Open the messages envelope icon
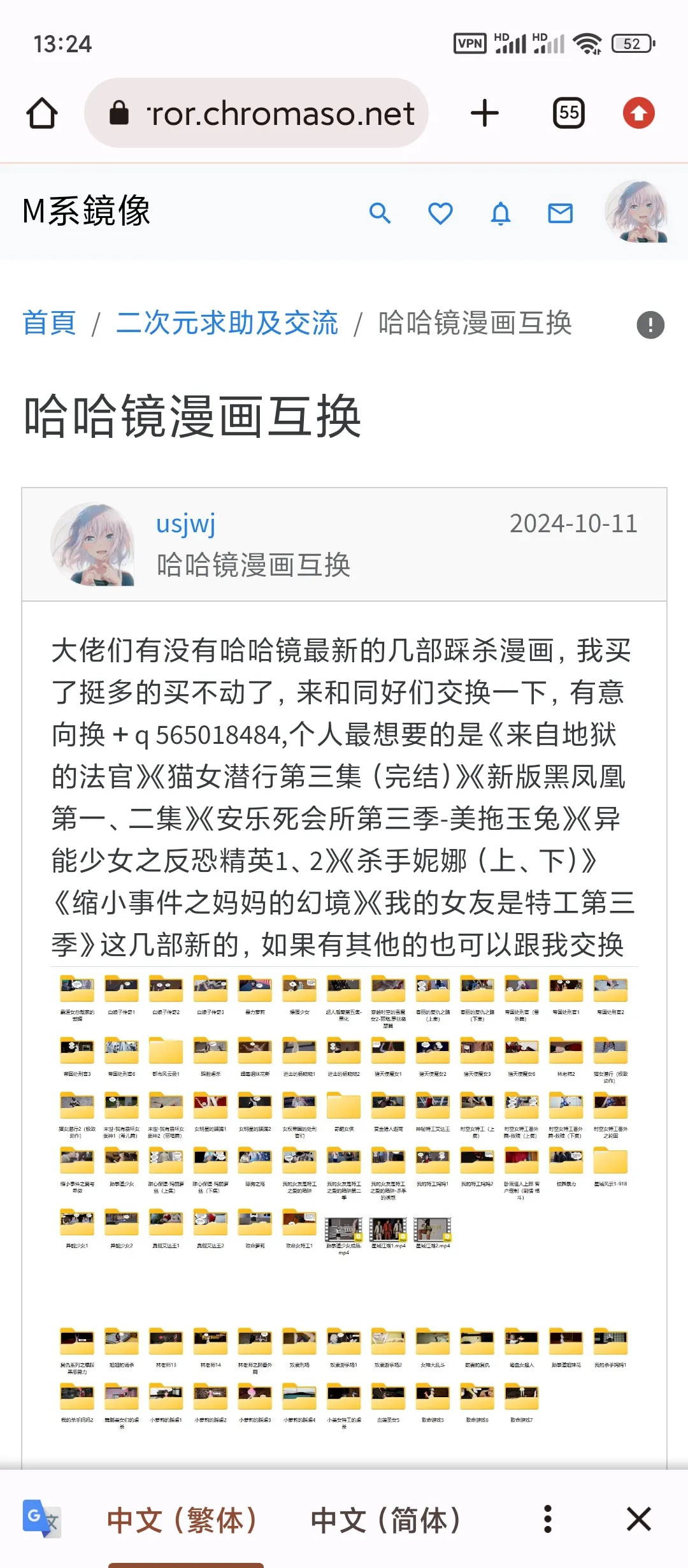This screenshot has height=1568, width=688. click(561, 213)
